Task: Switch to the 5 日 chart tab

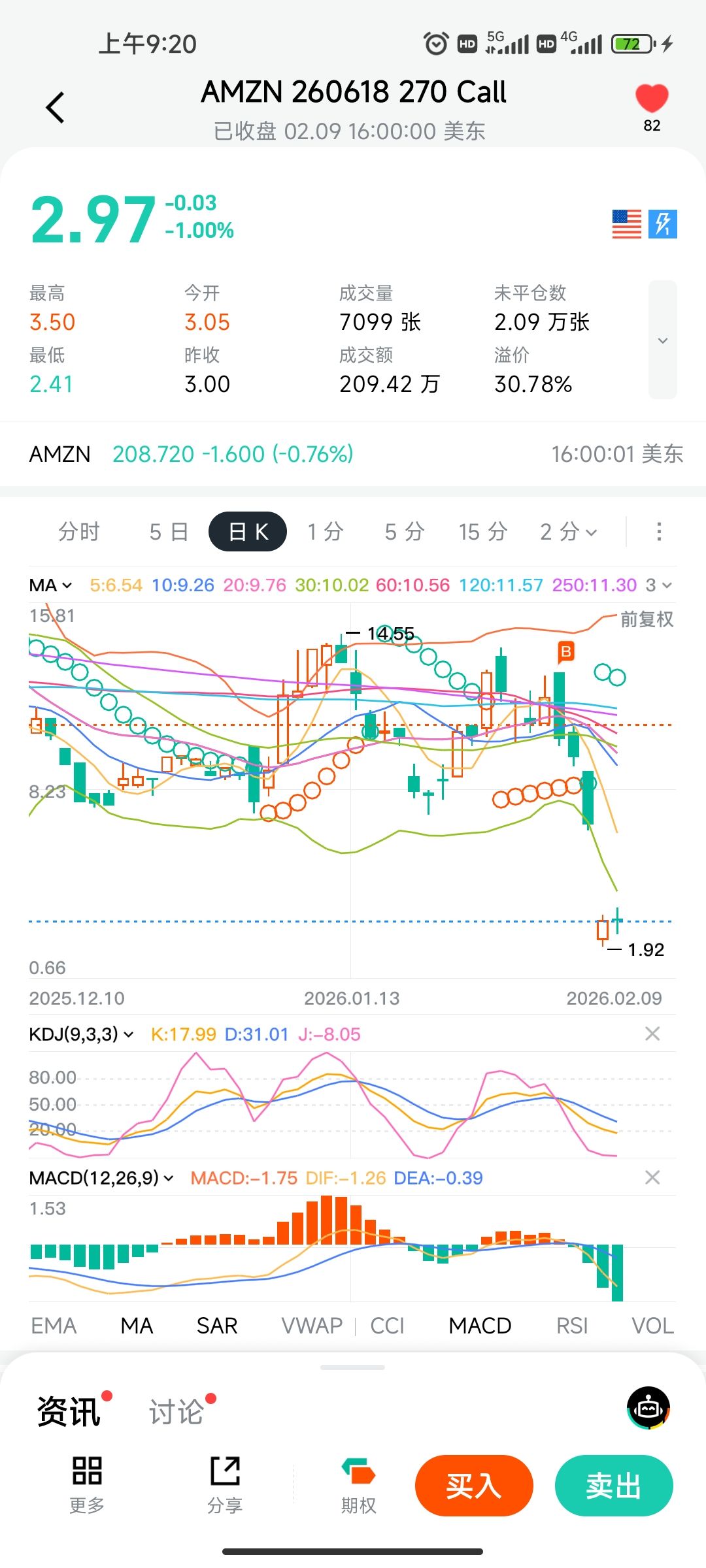Action: pyautogui.click(x=169, y=532)
